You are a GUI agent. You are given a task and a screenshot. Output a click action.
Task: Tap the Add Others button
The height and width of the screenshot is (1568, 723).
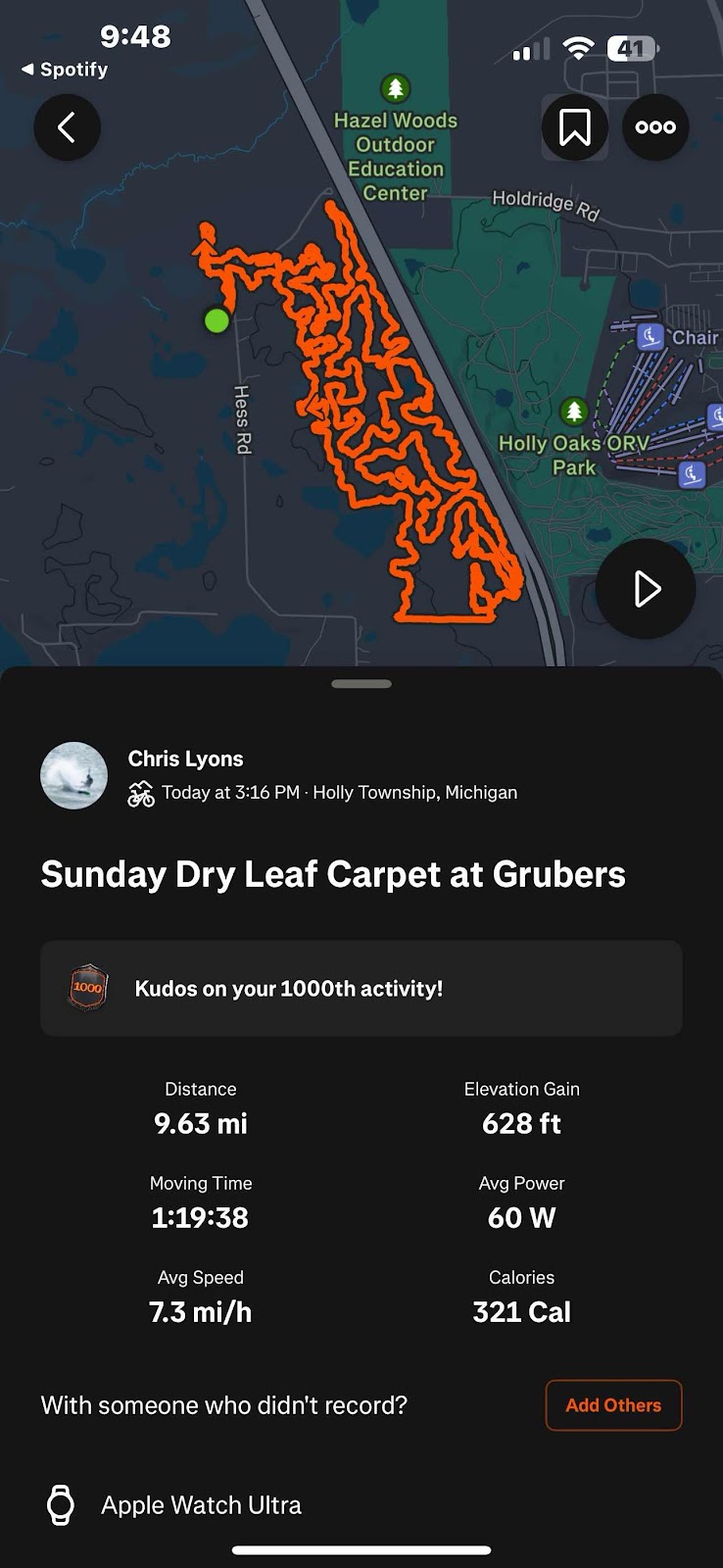pos(613,1404)
